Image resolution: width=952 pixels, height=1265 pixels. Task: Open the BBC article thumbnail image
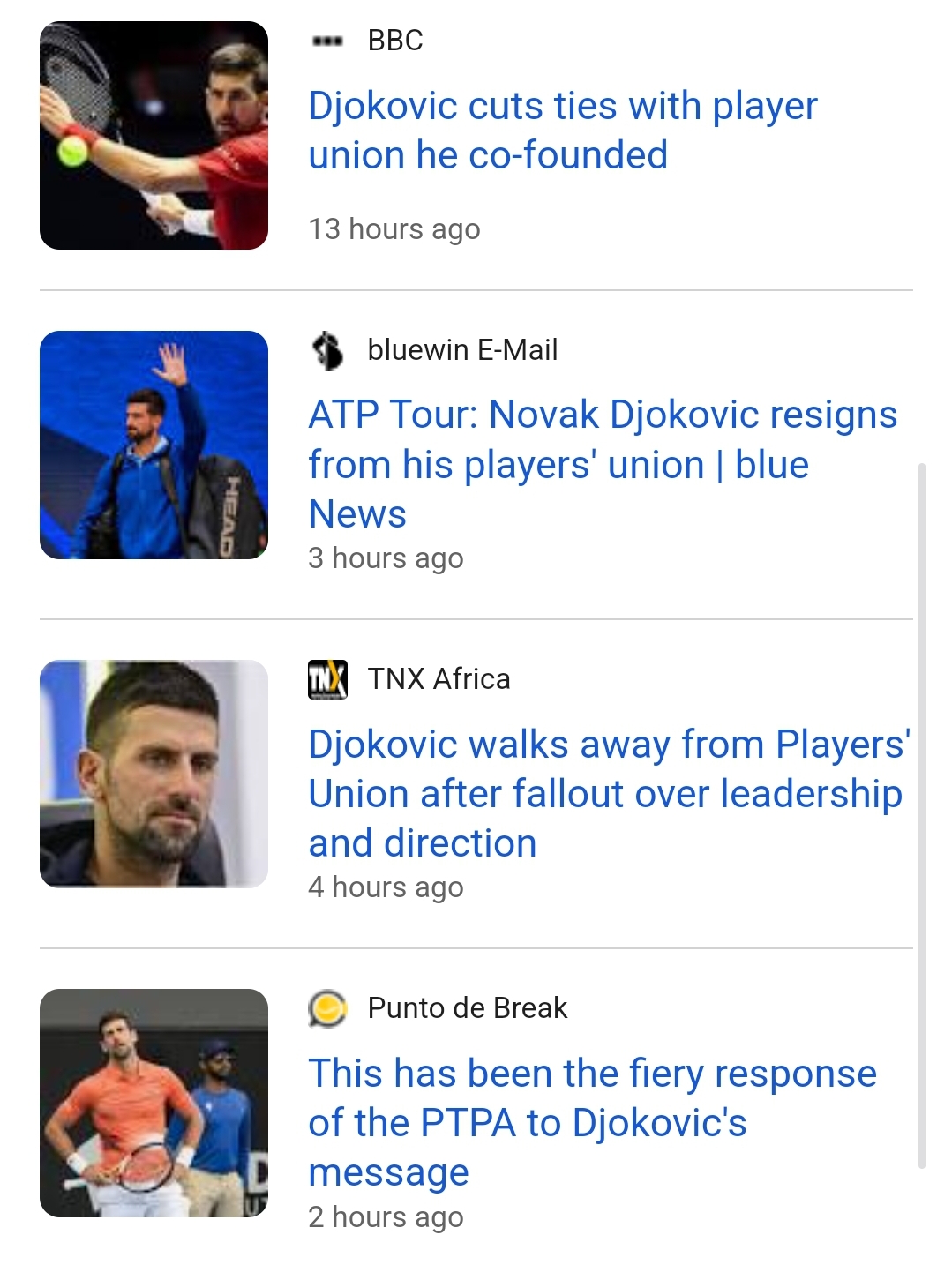[154, 135]
